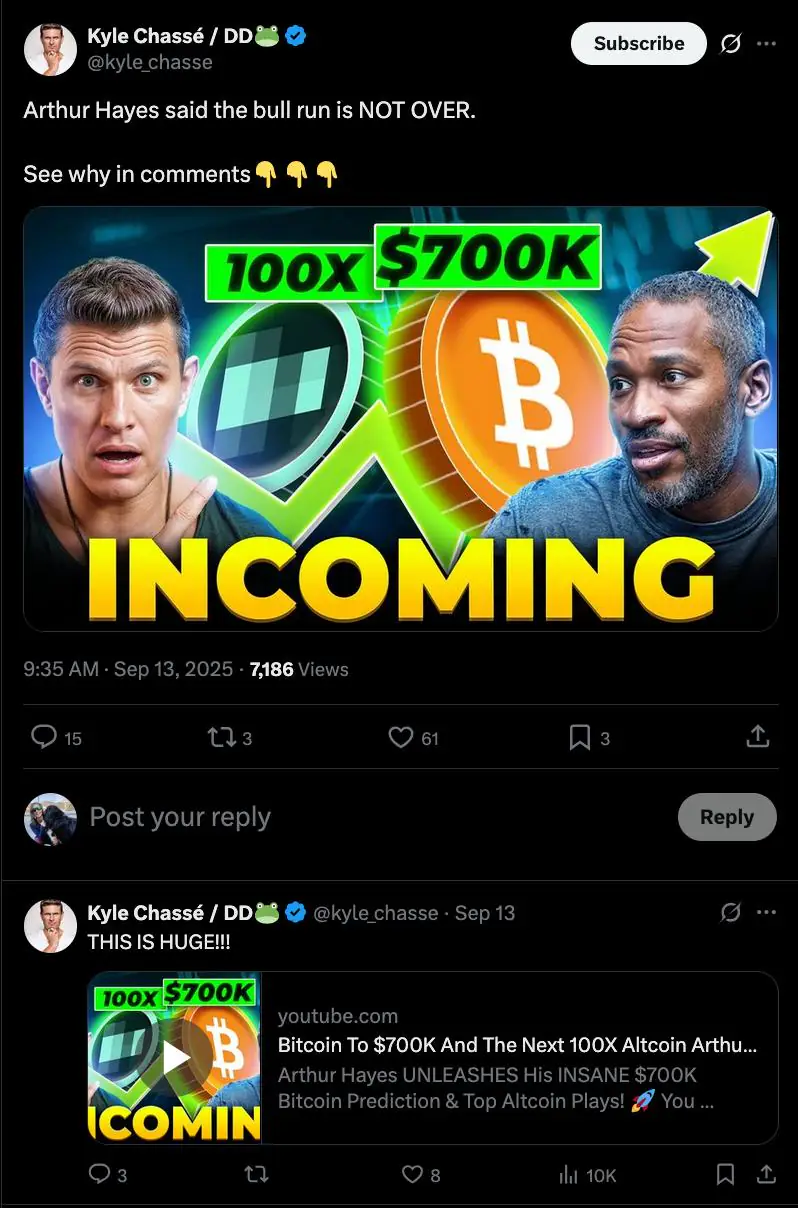Open Kyle Chassé's profile picture on main post
Screen dimensions: 798x1208
pos(50,49)
